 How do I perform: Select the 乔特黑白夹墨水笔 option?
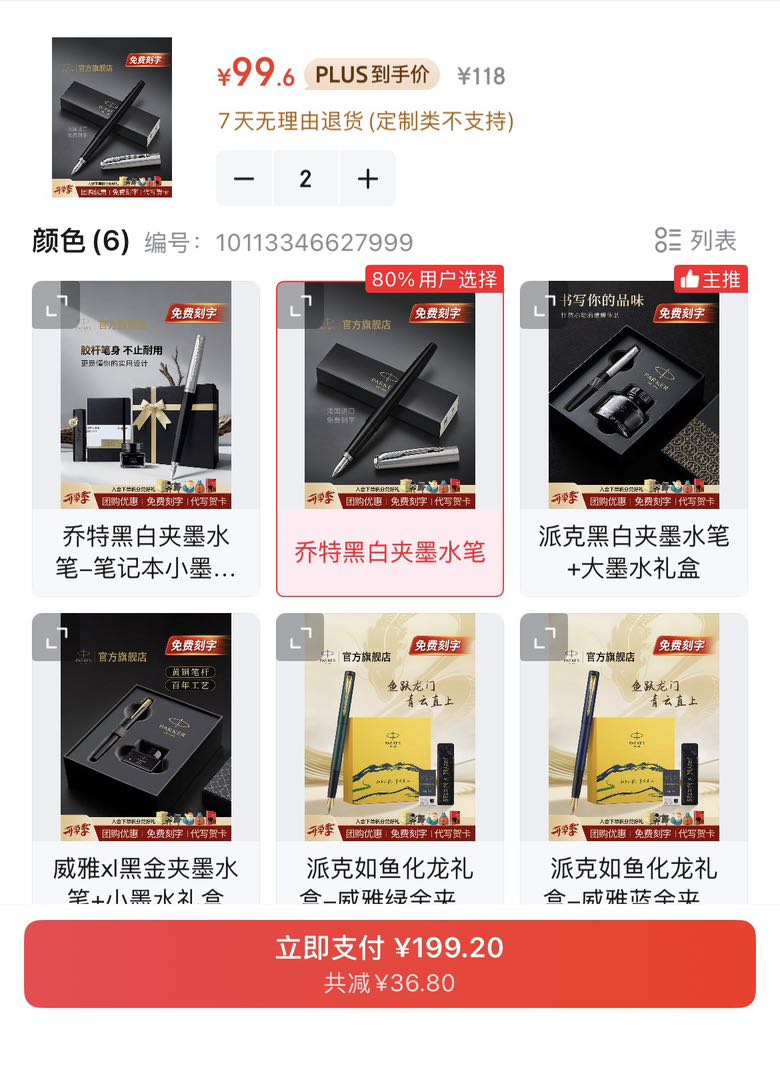(x=390, y=438)
